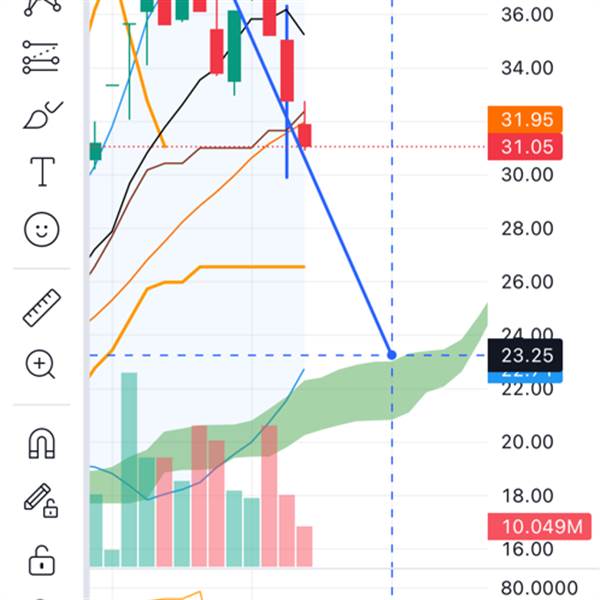
Task: Open the text annotation tool
Action: pos(42,172)
